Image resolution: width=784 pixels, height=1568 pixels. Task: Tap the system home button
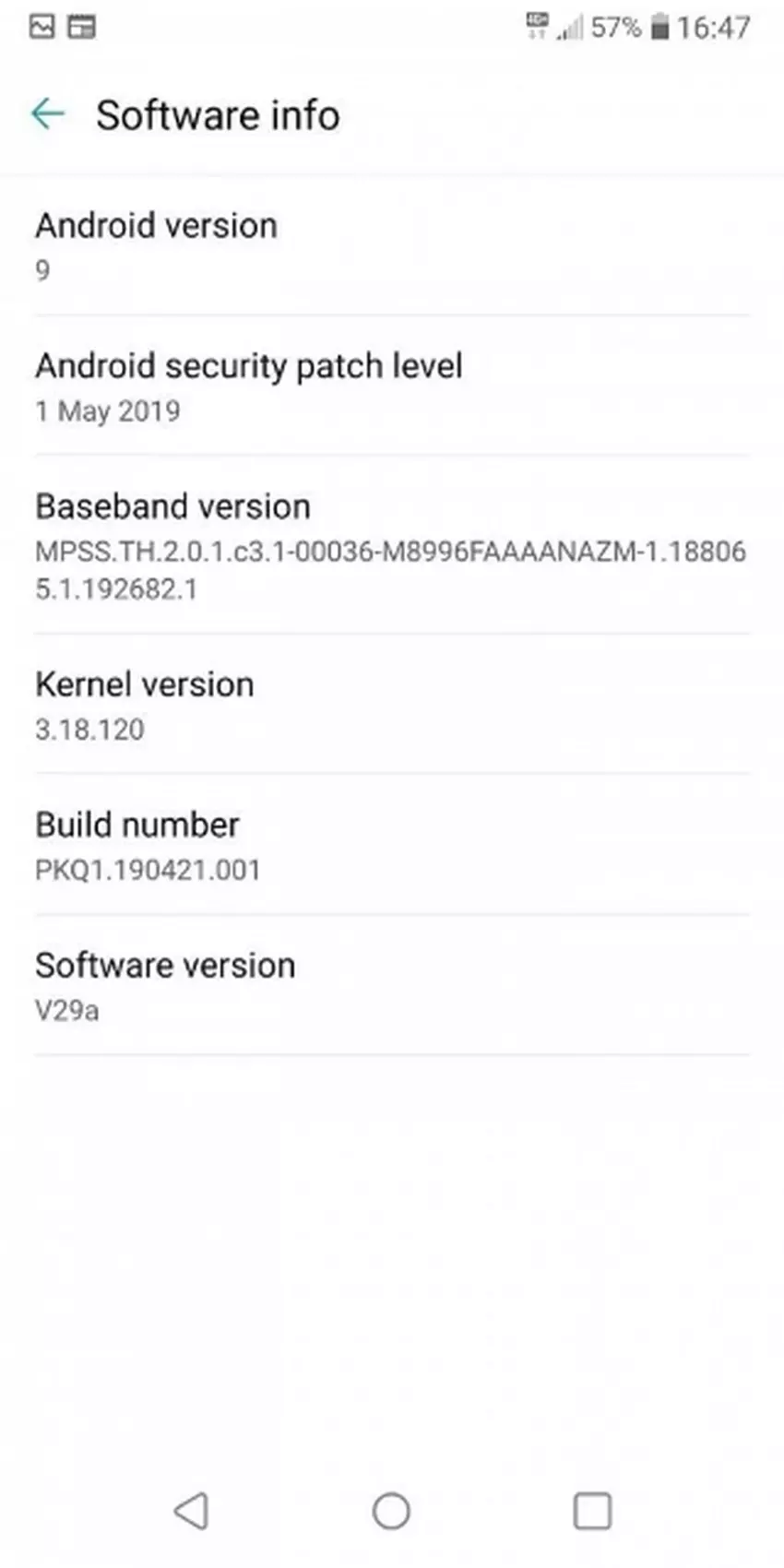pyautogui.click(x=391, y=1511)
